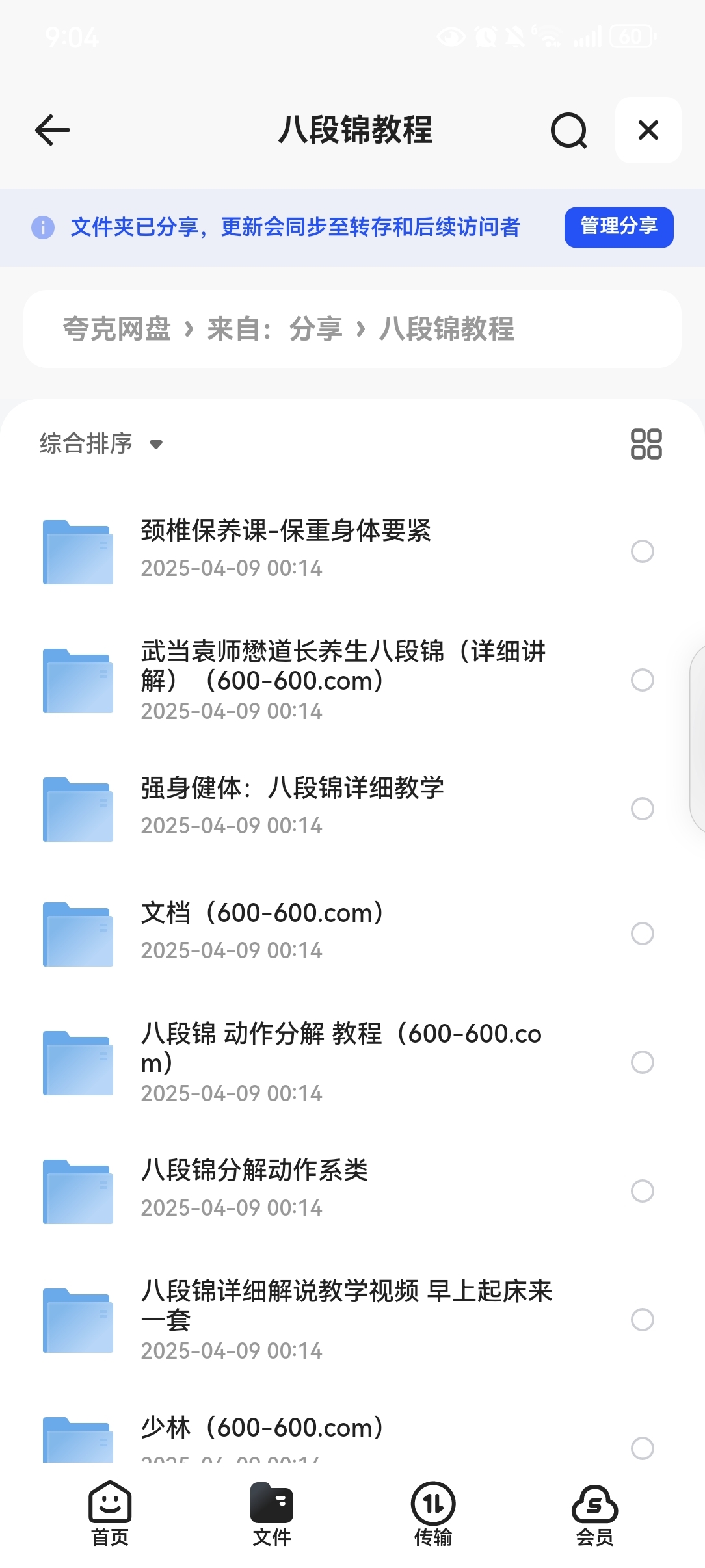Select the 强身健体：八段锦详细教学 folder checkbox
This screenshot has width=705, height=1568.
(642, 809)
